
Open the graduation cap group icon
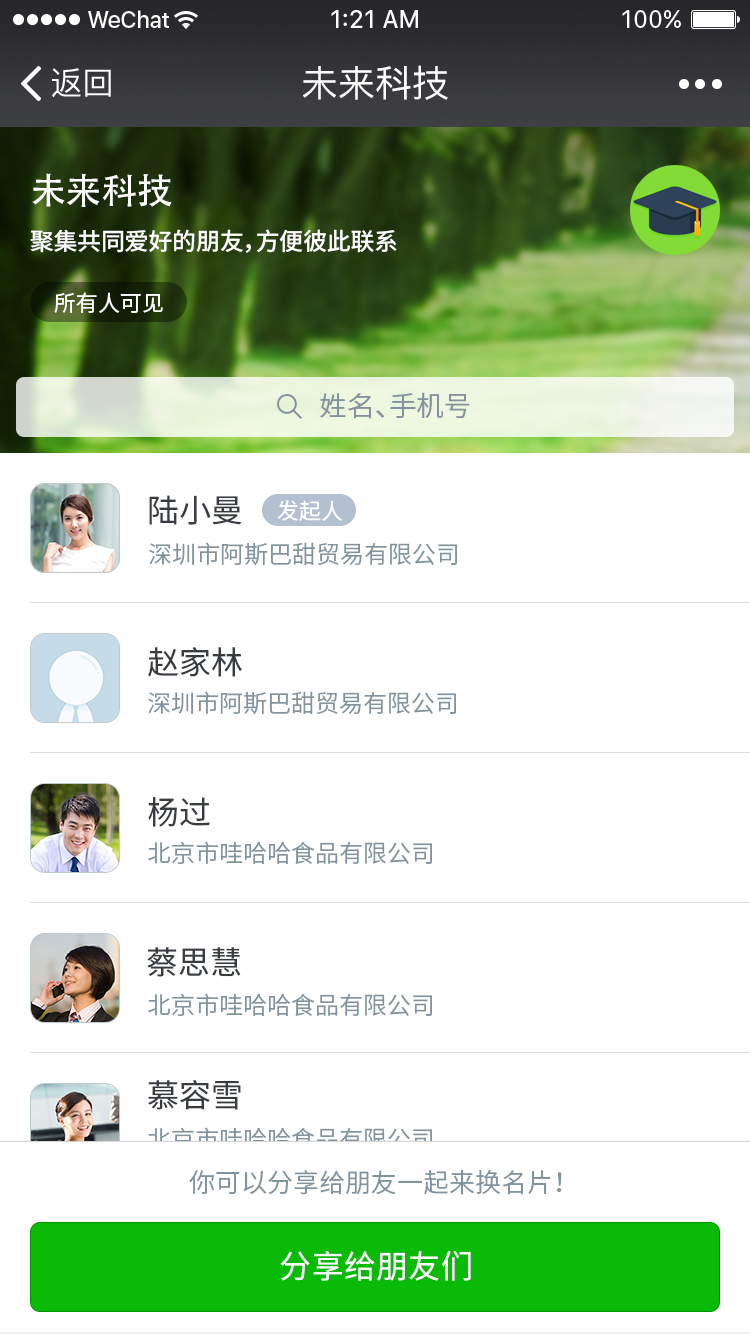pyautogui.click(x=675, y=209)
